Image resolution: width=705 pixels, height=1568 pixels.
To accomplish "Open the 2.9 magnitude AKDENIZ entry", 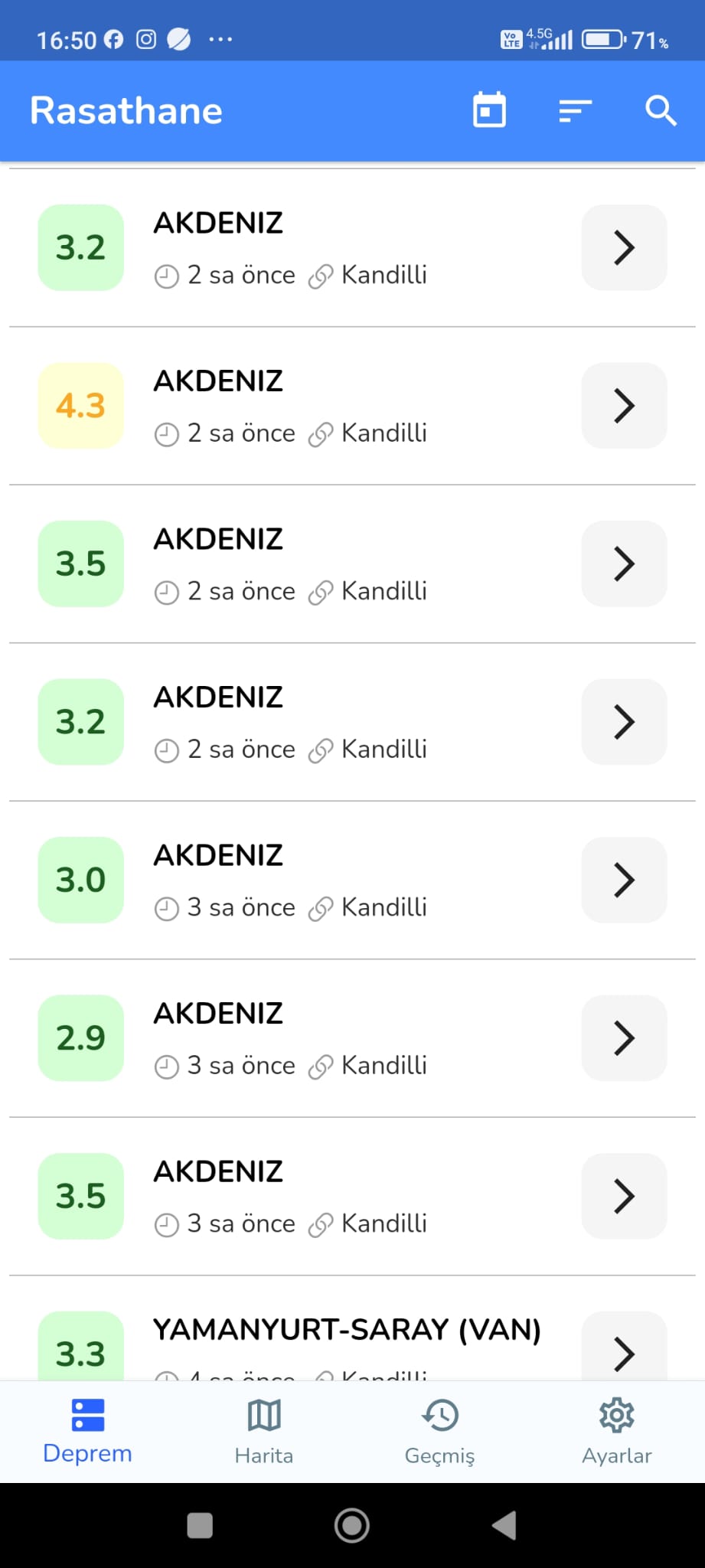I will [x=624, y=1037].
